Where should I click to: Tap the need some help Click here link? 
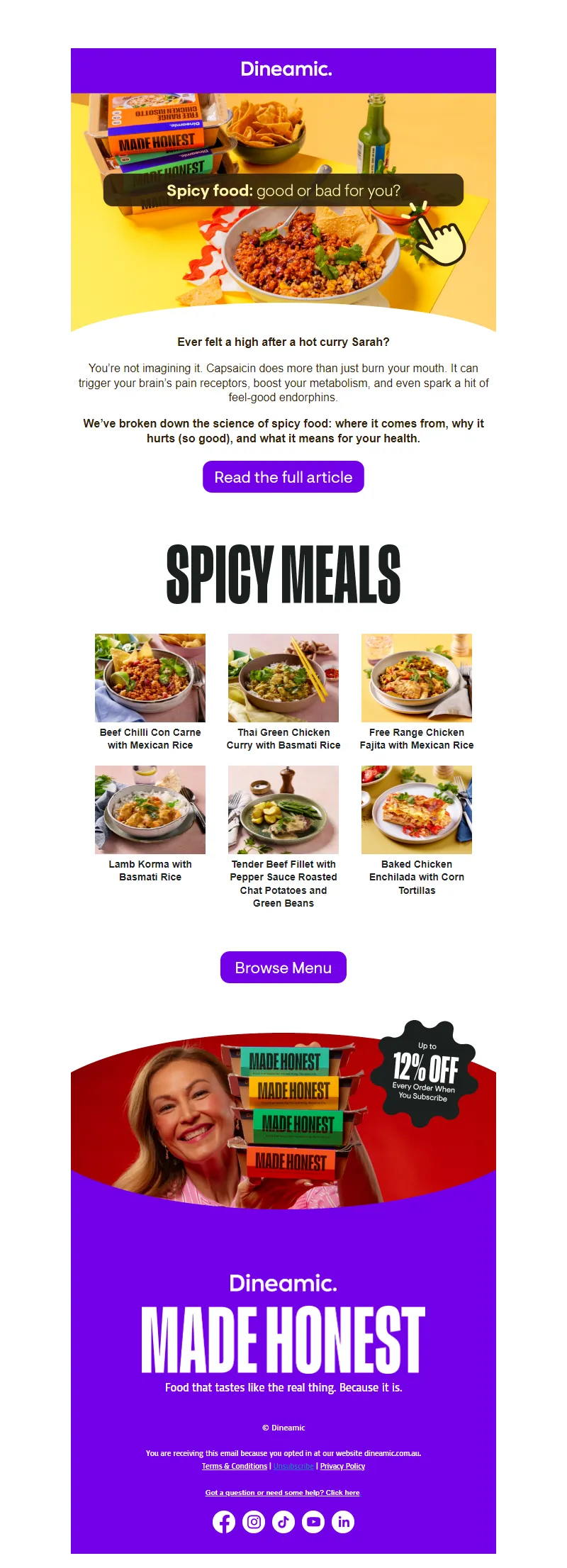pyautogui.click(x=283, y=1492)
